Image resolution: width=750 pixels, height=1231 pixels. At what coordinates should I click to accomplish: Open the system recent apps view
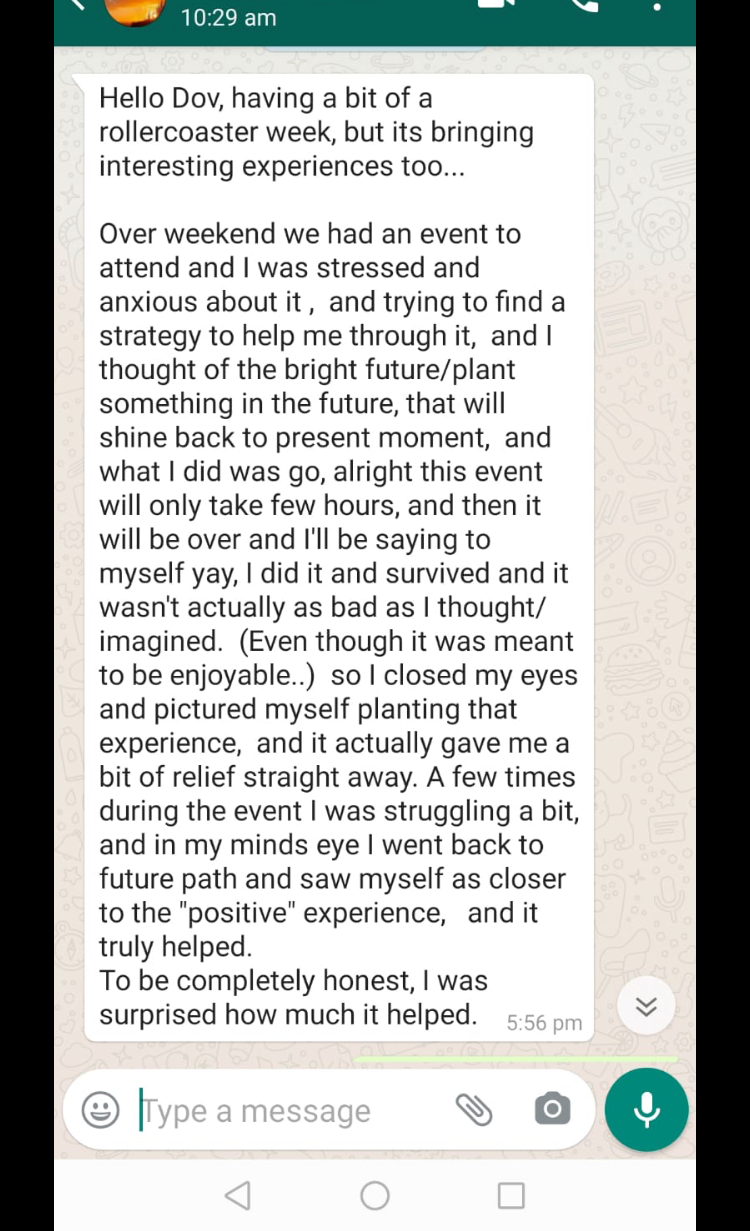pyautogui.click(x=511, y=1195)
